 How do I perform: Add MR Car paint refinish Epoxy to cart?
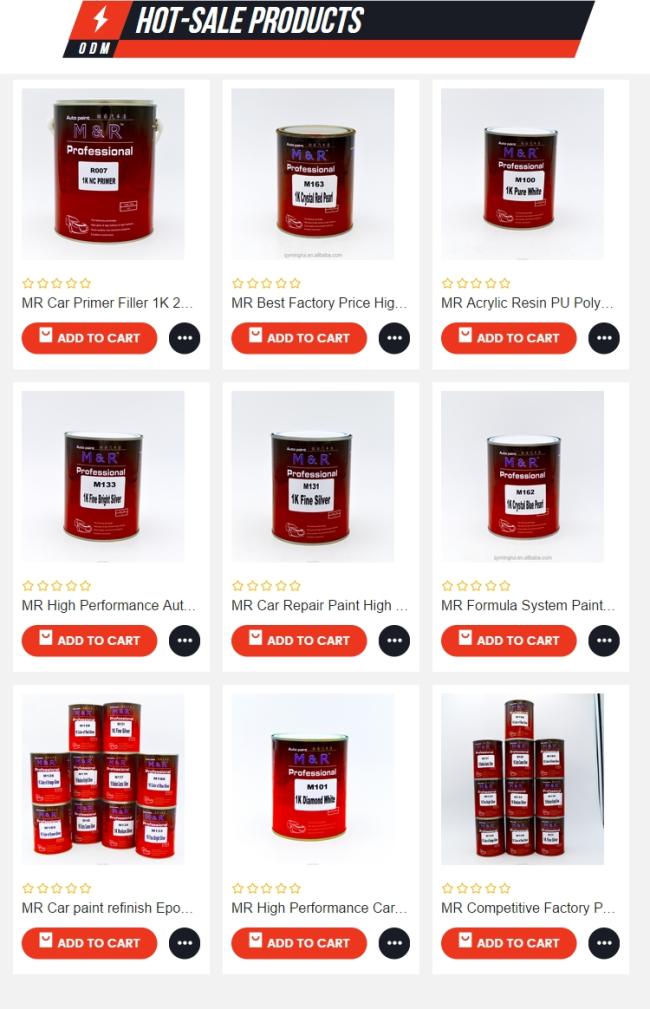click(89, 943)
